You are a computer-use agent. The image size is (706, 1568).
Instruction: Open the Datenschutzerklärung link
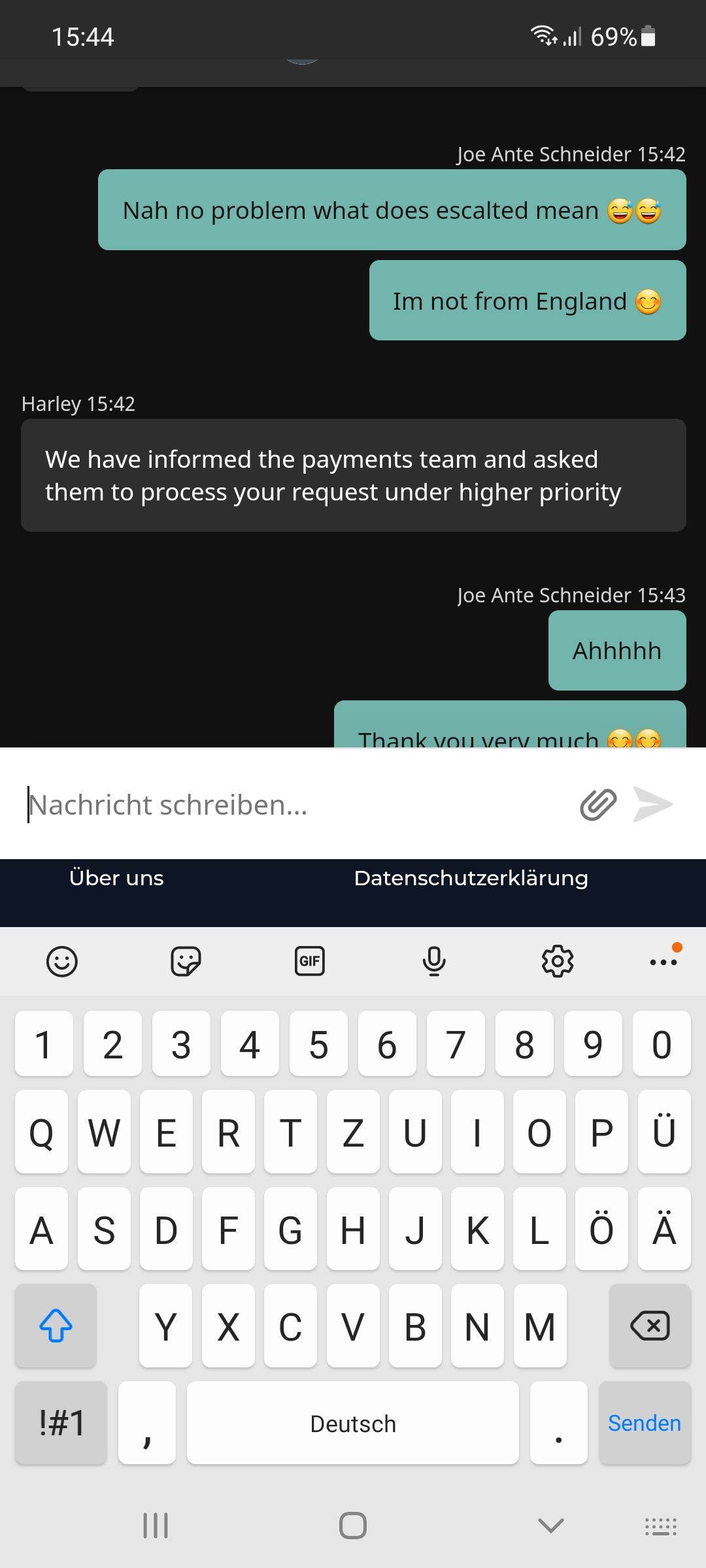point(471,878)
